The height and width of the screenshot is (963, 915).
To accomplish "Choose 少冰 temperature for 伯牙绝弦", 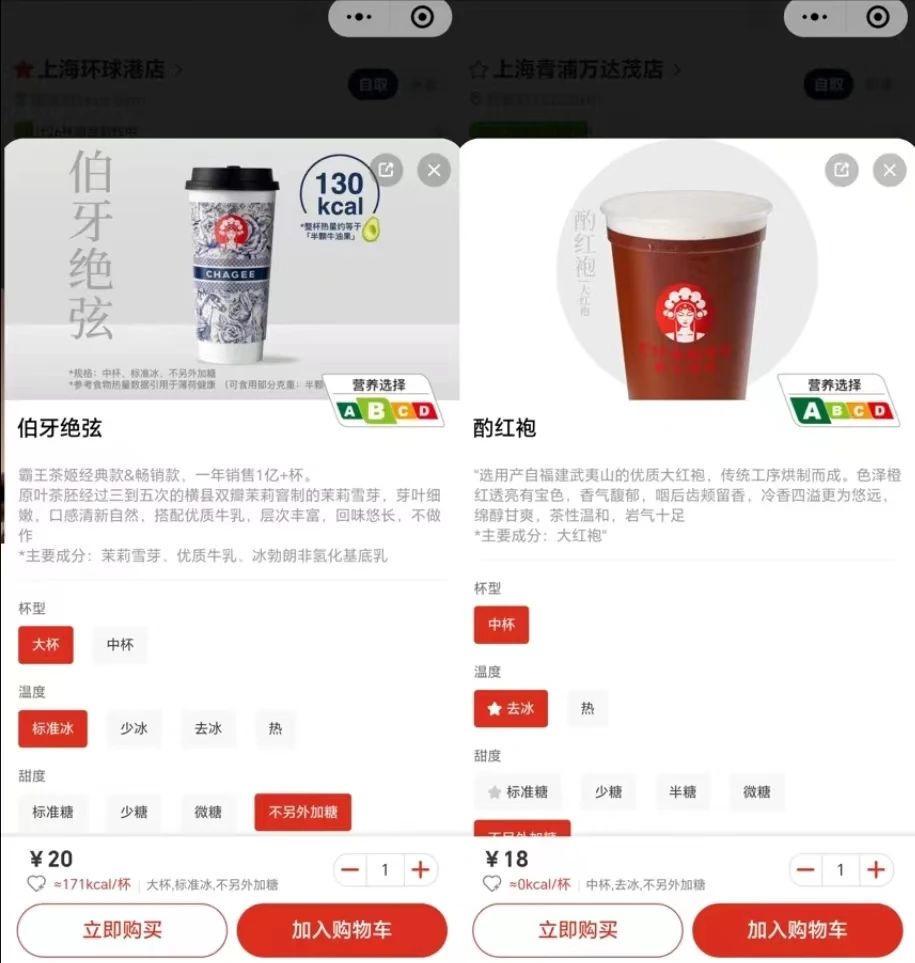I will [x=134, y=729].
